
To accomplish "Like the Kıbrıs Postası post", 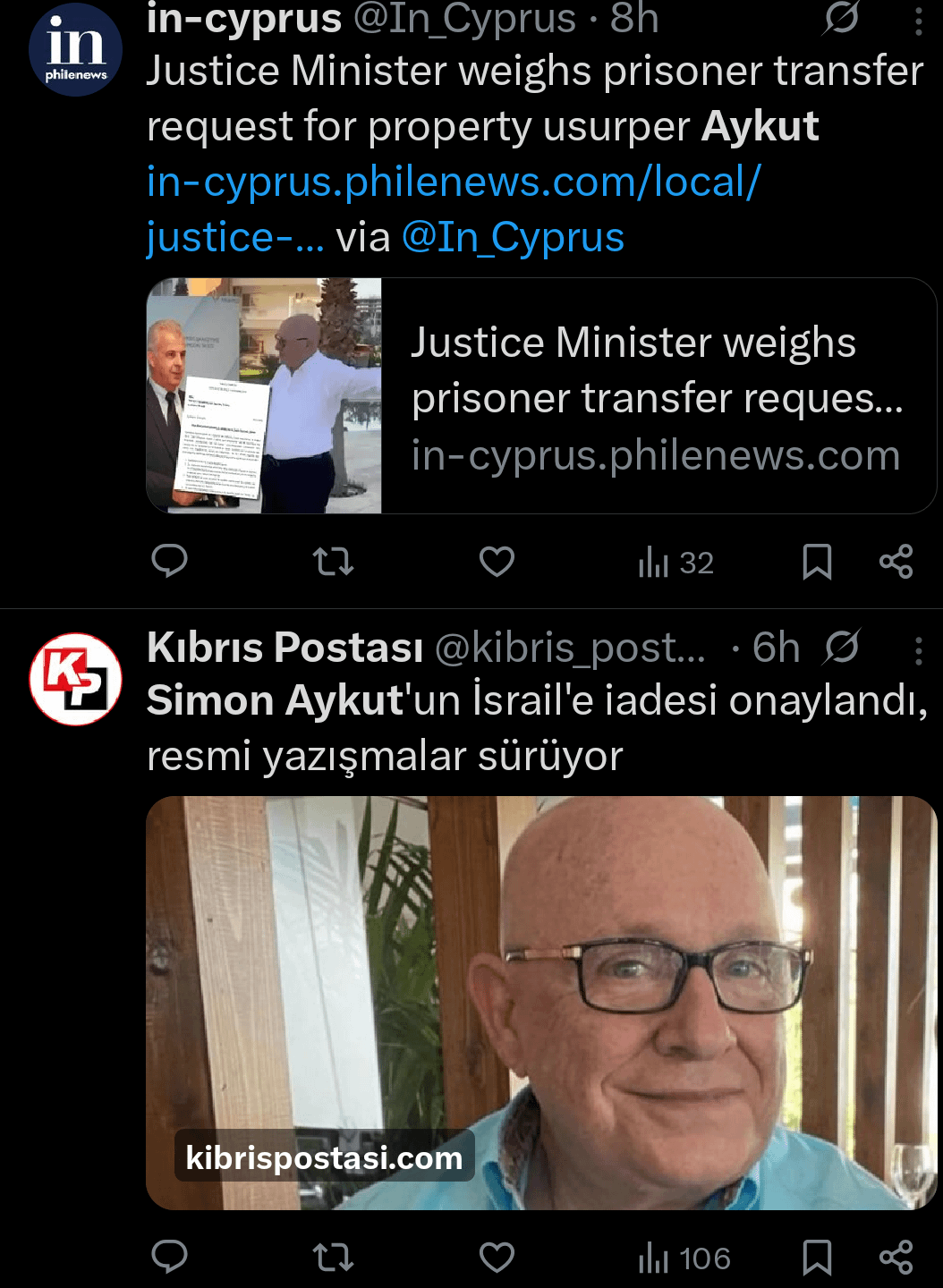I will coord(497,1258).
